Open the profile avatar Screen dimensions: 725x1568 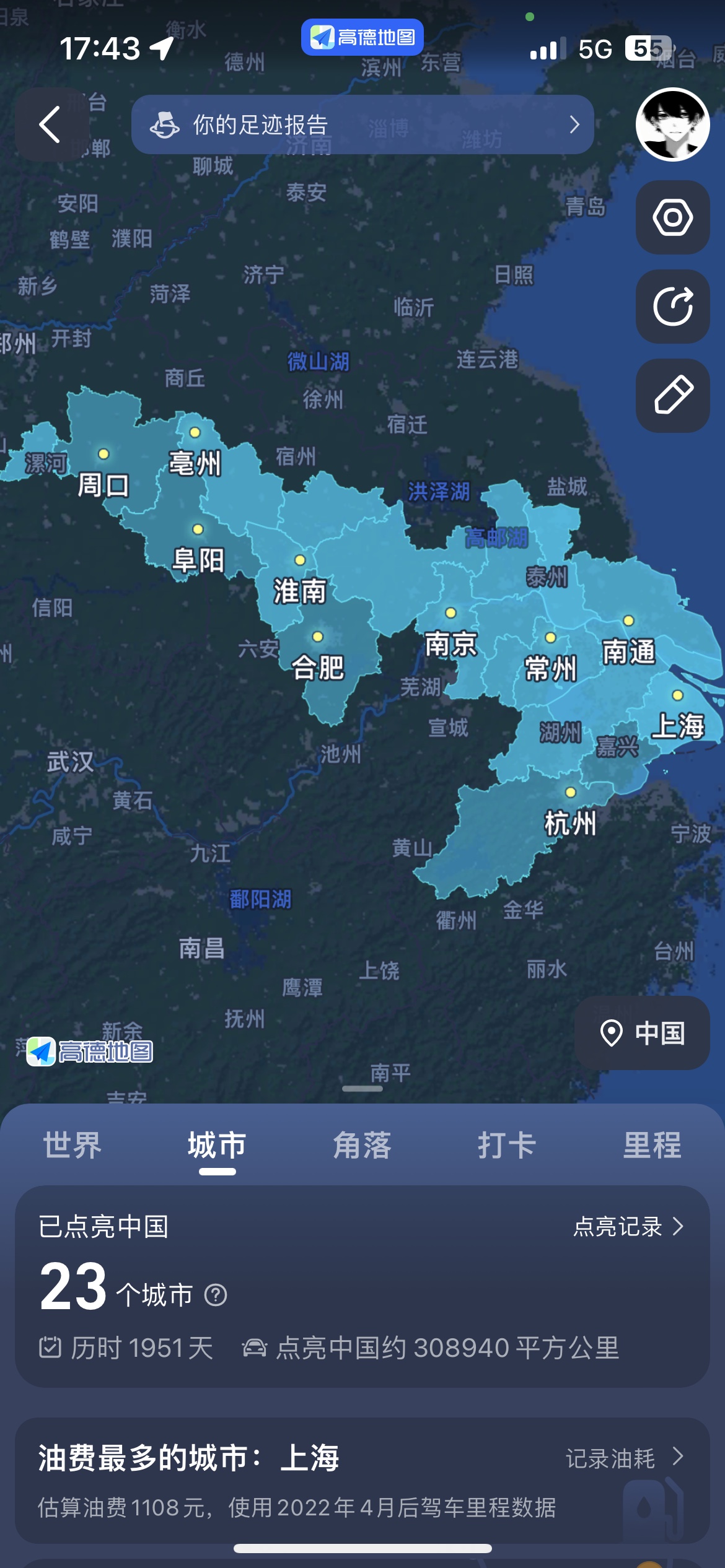click(673, 124)
